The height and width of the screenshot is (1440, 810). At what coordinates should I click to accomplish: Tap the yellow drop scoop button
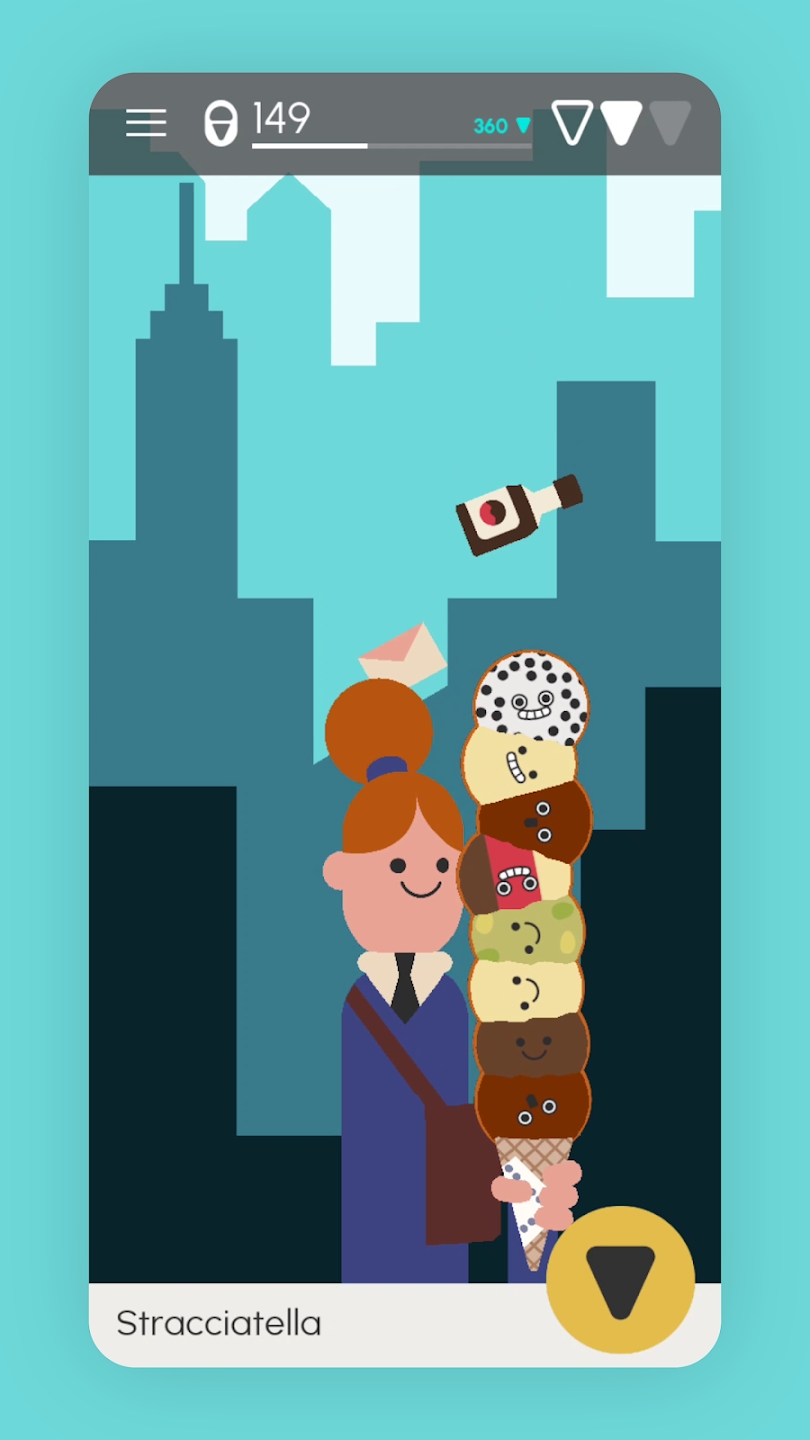click(620, 1280)
